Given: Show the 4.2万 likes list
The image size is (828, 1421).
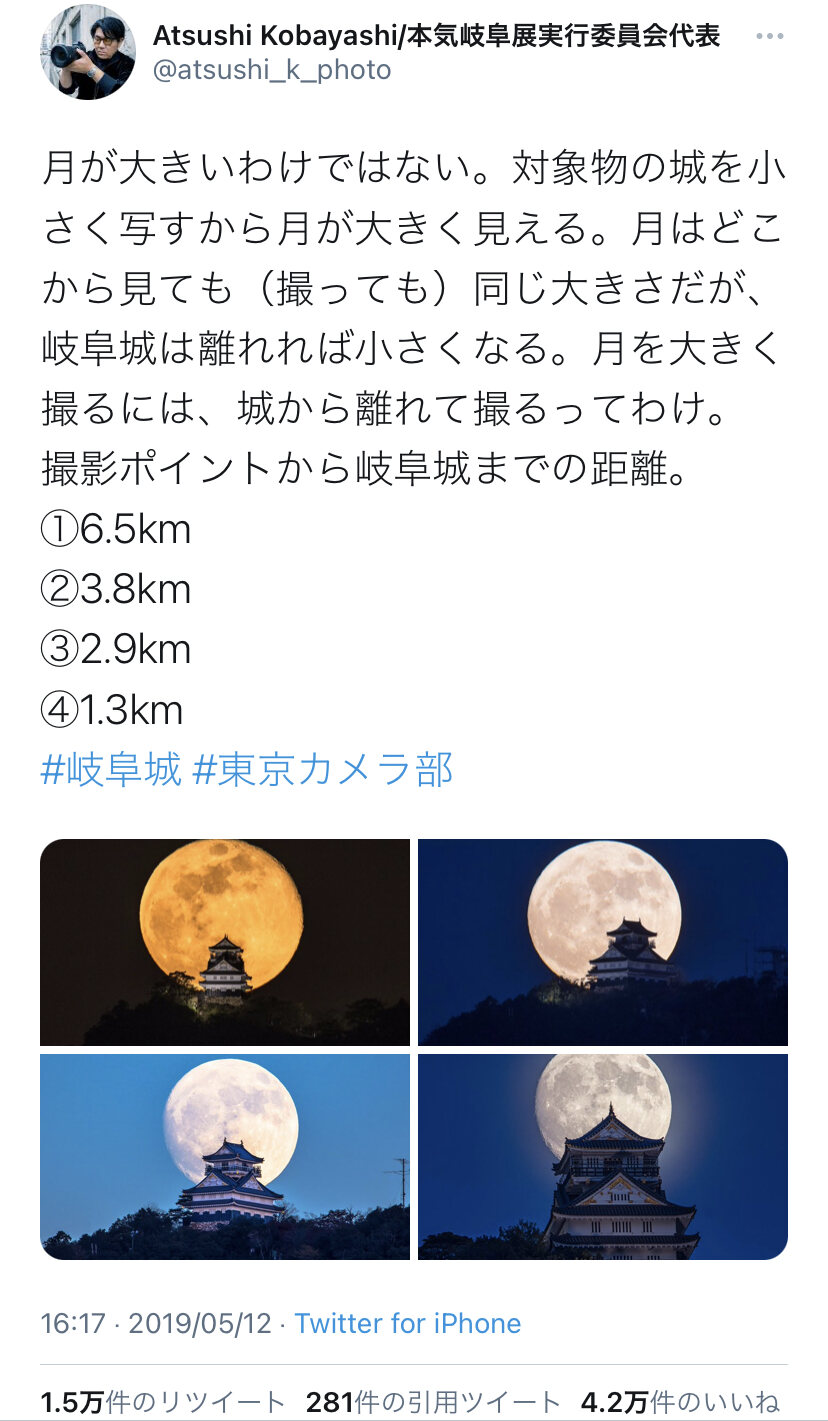Looking at the screenshot, I should click(x=679, y=1402).
